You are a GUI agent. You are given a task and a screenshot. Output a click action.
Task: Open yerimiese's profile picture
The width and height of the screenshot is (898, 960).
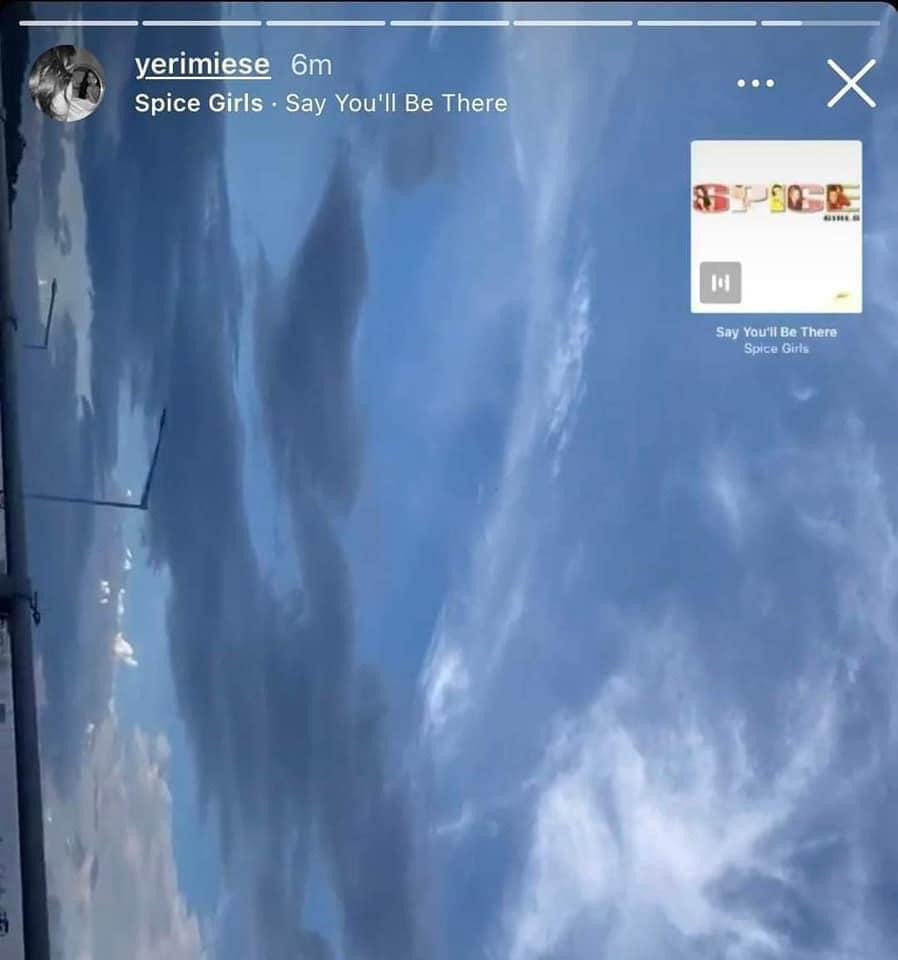(x=66, y=83)
